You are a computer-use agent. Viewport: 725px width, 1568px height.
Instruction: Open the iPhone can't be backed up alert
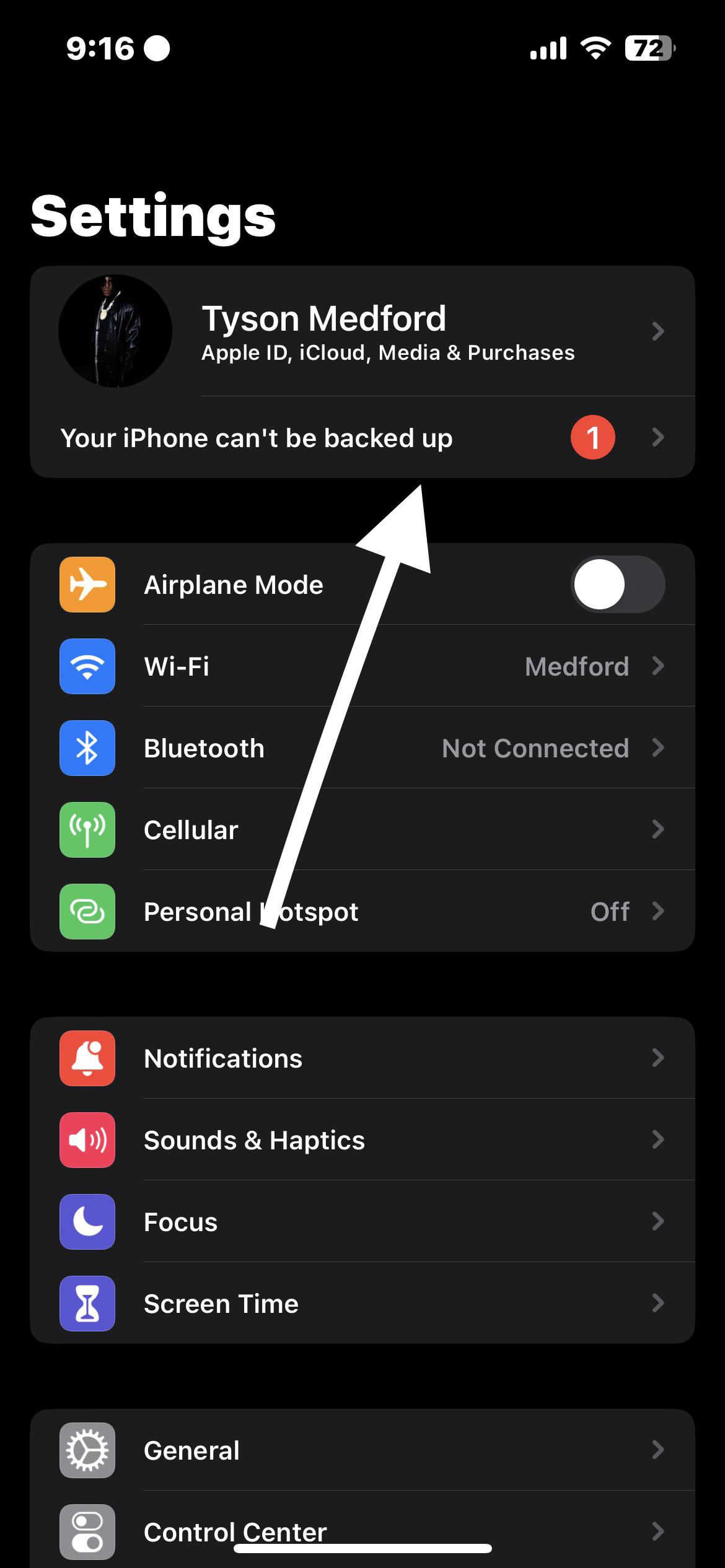point(362,438)
